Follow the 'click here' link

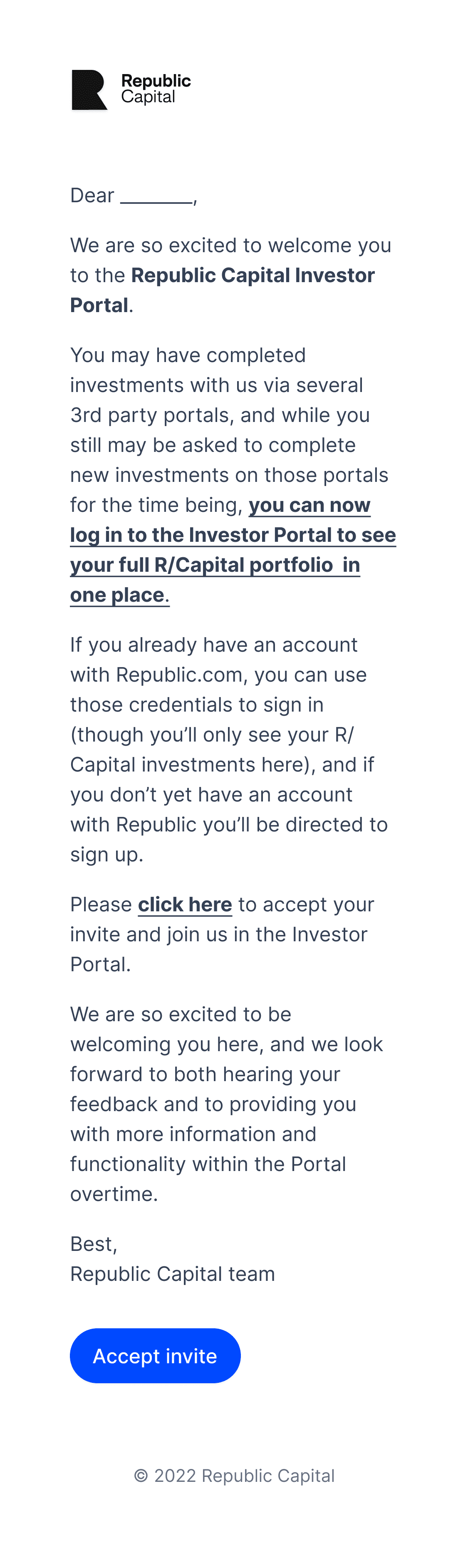(x=184, y=905)
